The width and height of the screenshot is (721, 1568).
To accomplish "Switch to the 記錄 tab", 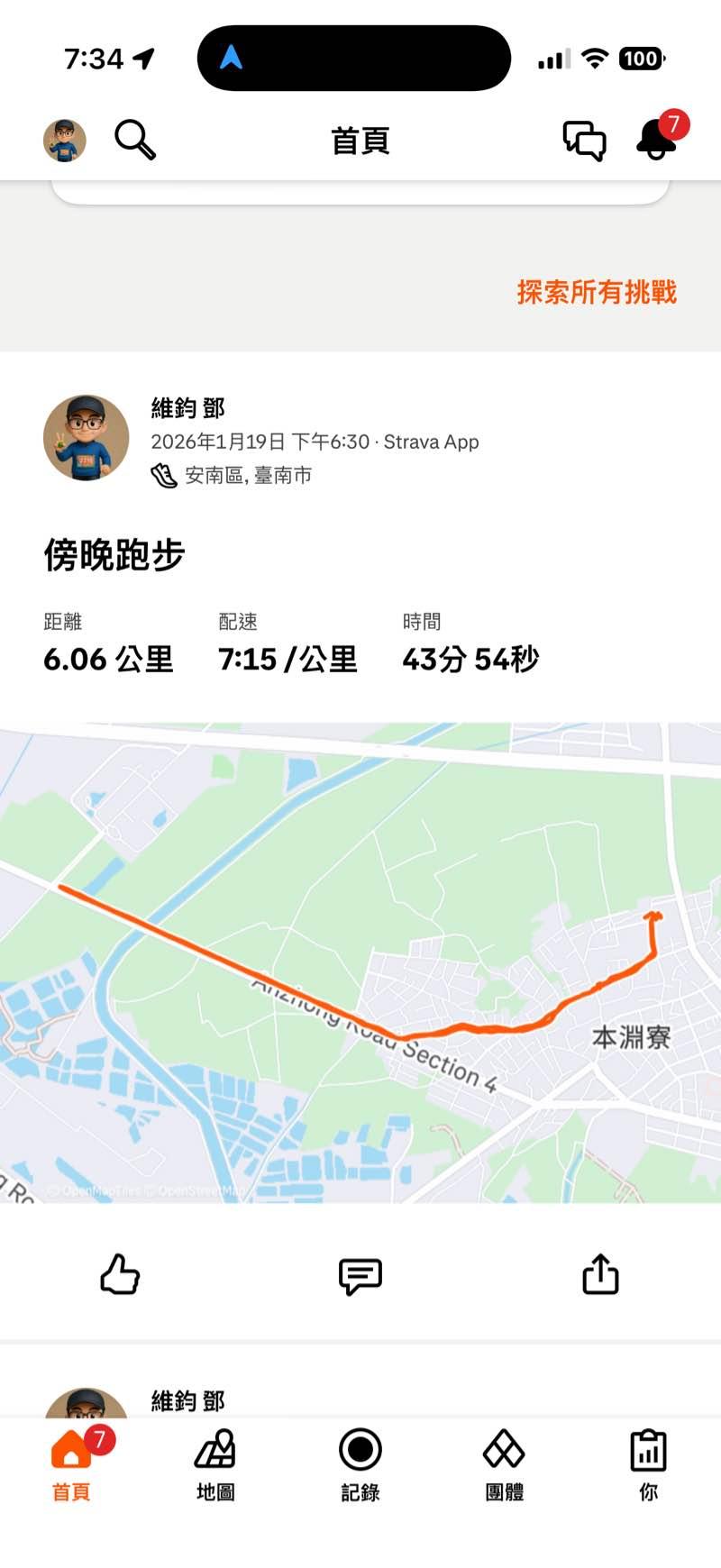I will pos(360,1463).
